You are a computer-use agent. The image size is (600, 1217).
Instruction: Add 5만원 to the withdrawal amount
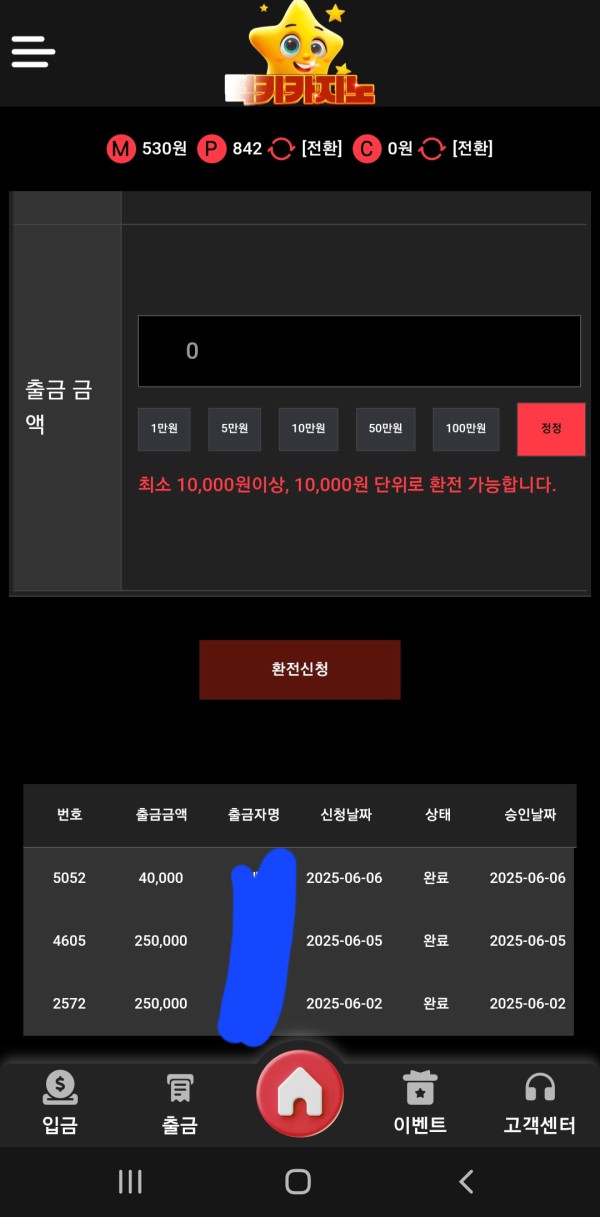[234, 428]
